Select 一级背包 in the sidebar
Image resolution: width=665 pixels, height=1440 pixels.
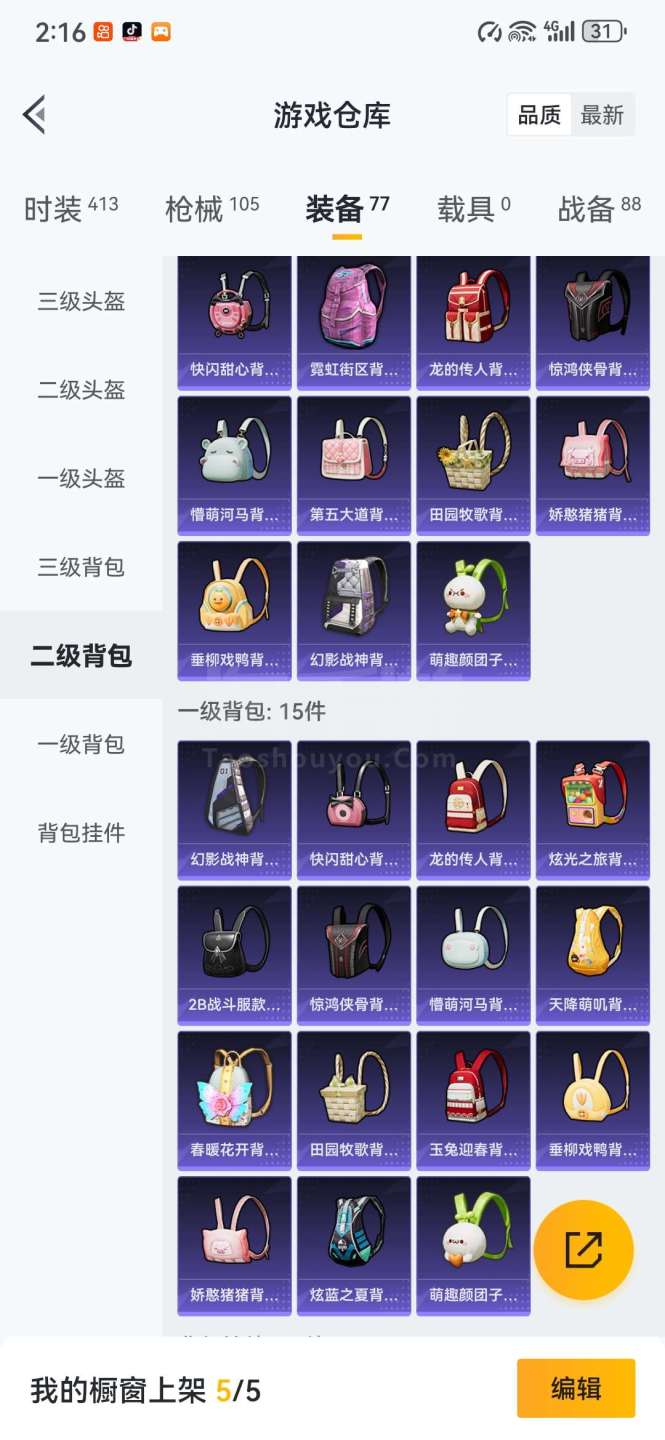pos(81,744)
